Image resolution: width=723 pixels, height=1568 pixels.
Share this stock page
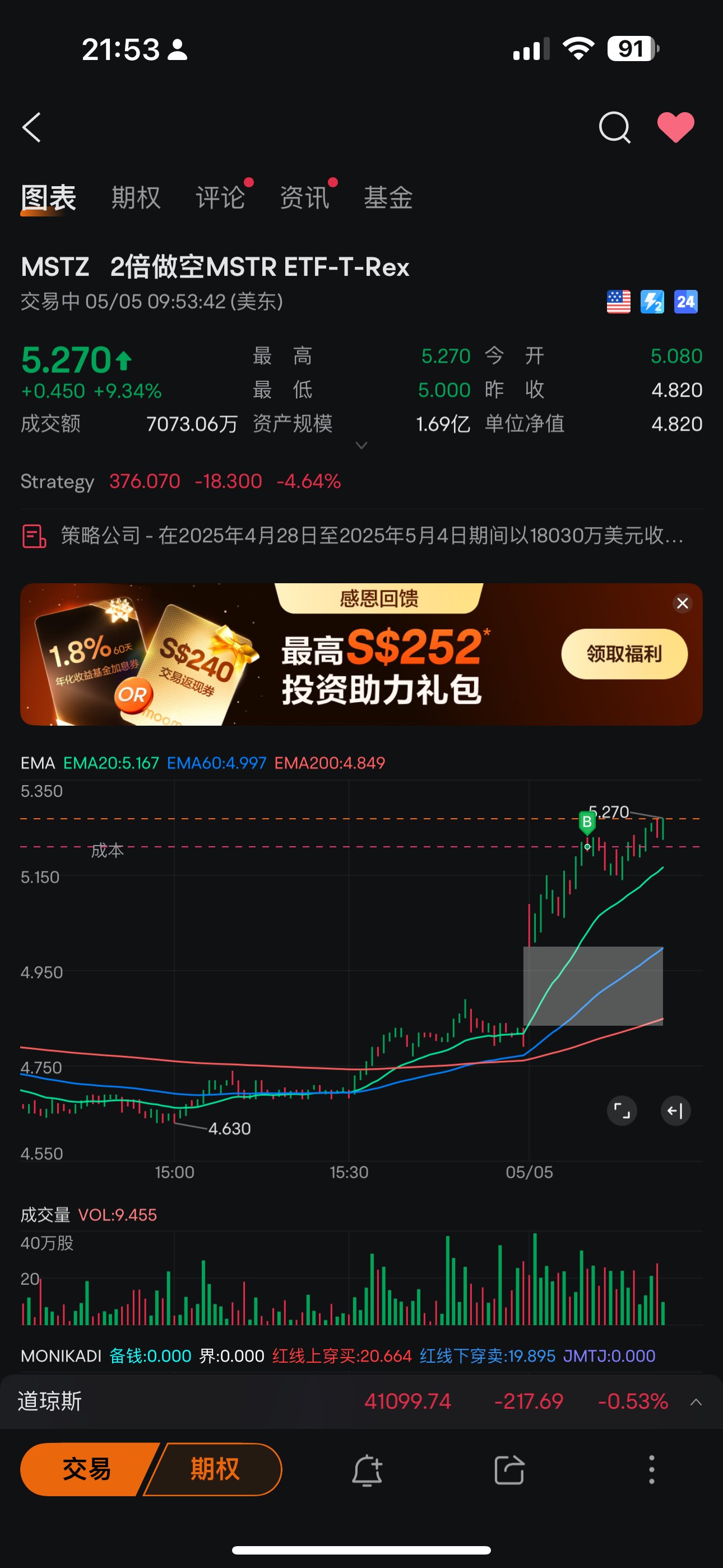(509, 1470)
